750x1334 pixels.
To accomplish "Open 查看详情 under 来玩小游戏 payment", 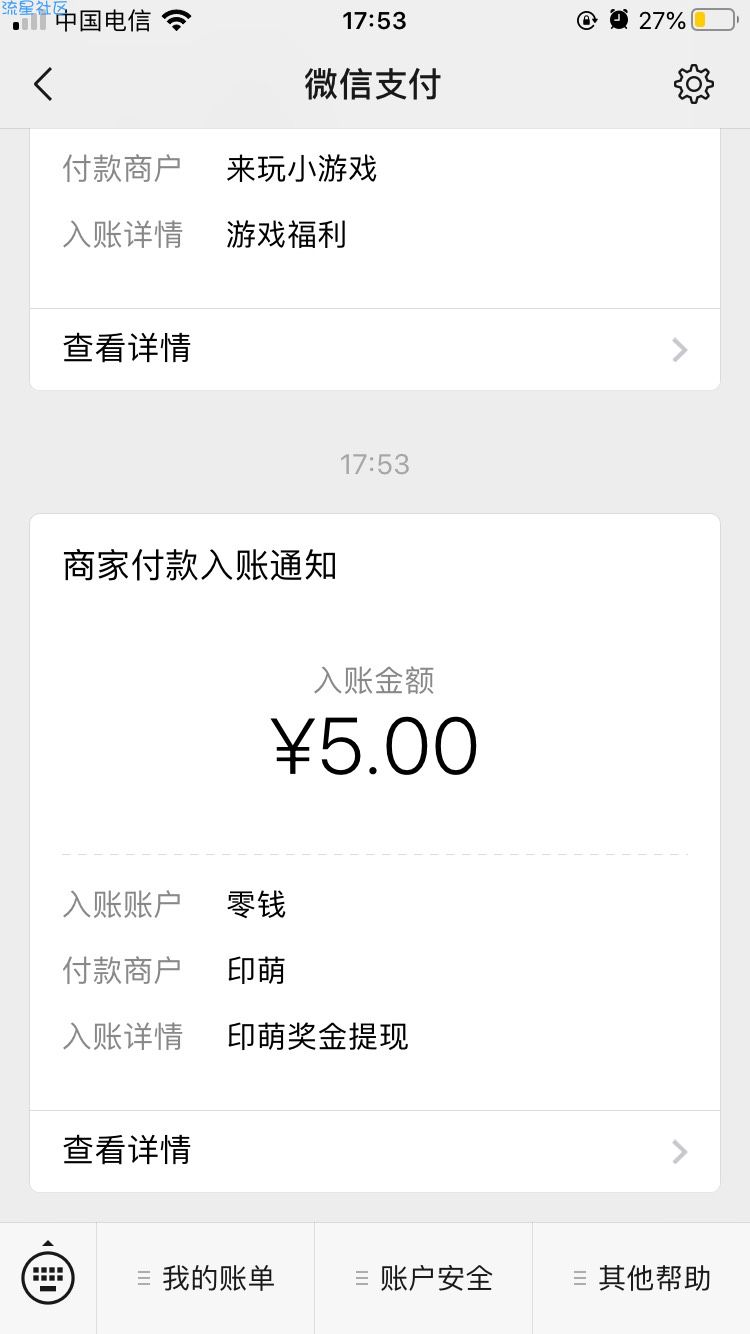I will 375,349.
